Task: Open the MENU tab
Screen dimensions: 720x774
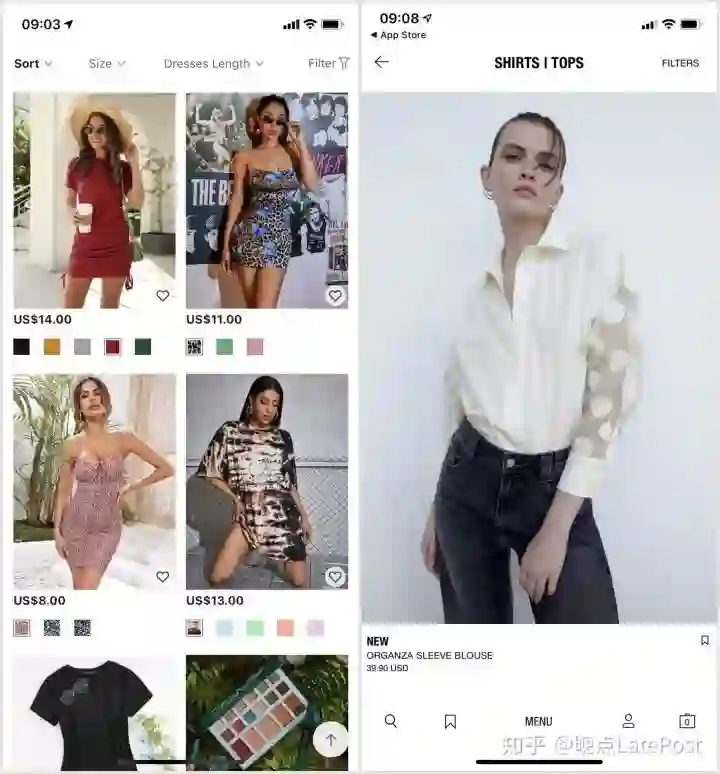Action: [x=538, y=721]
